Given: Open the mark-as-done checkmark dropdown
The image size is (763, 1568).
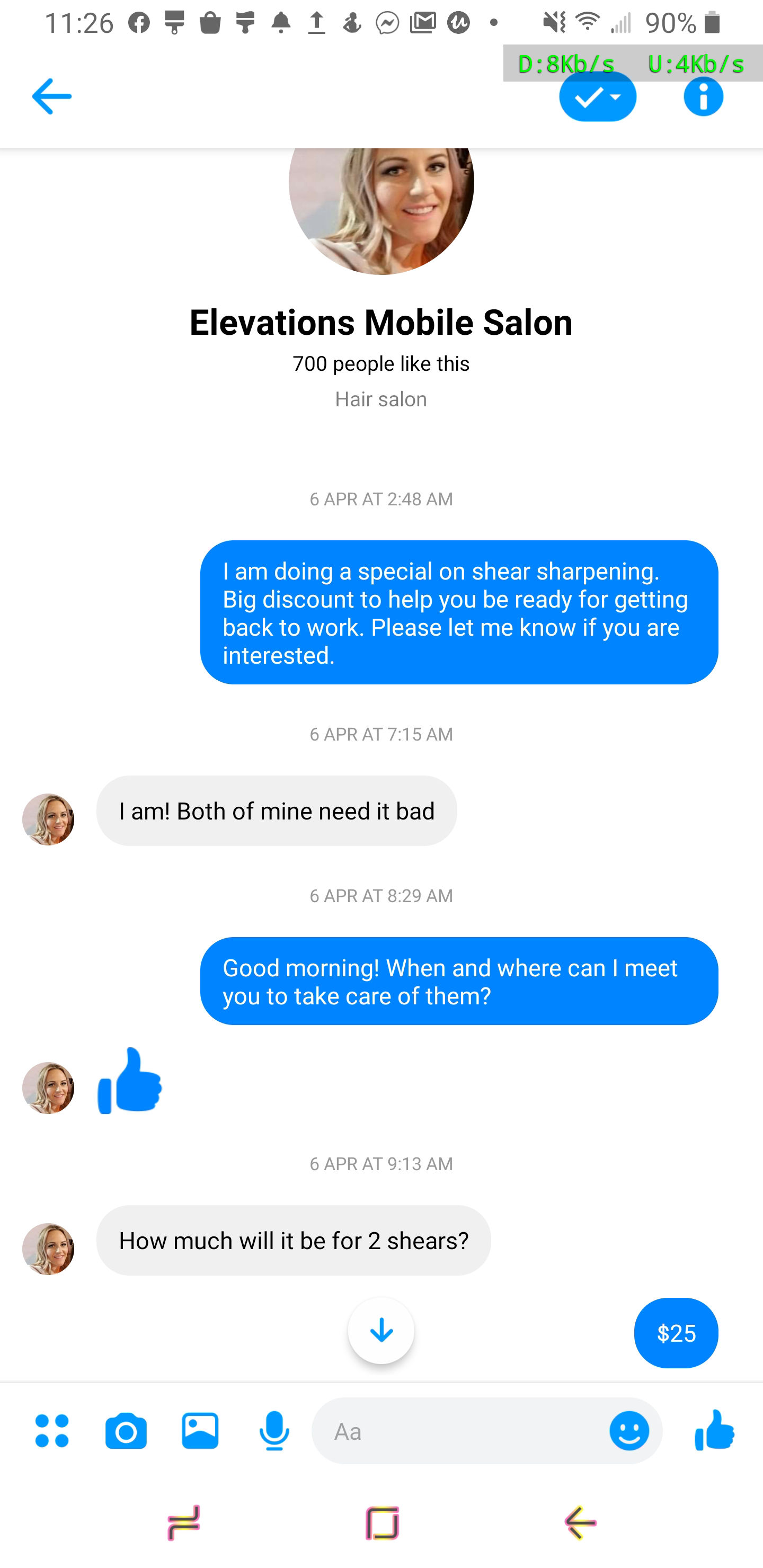Looking at the screenshot, I should (x=597, y=97).
